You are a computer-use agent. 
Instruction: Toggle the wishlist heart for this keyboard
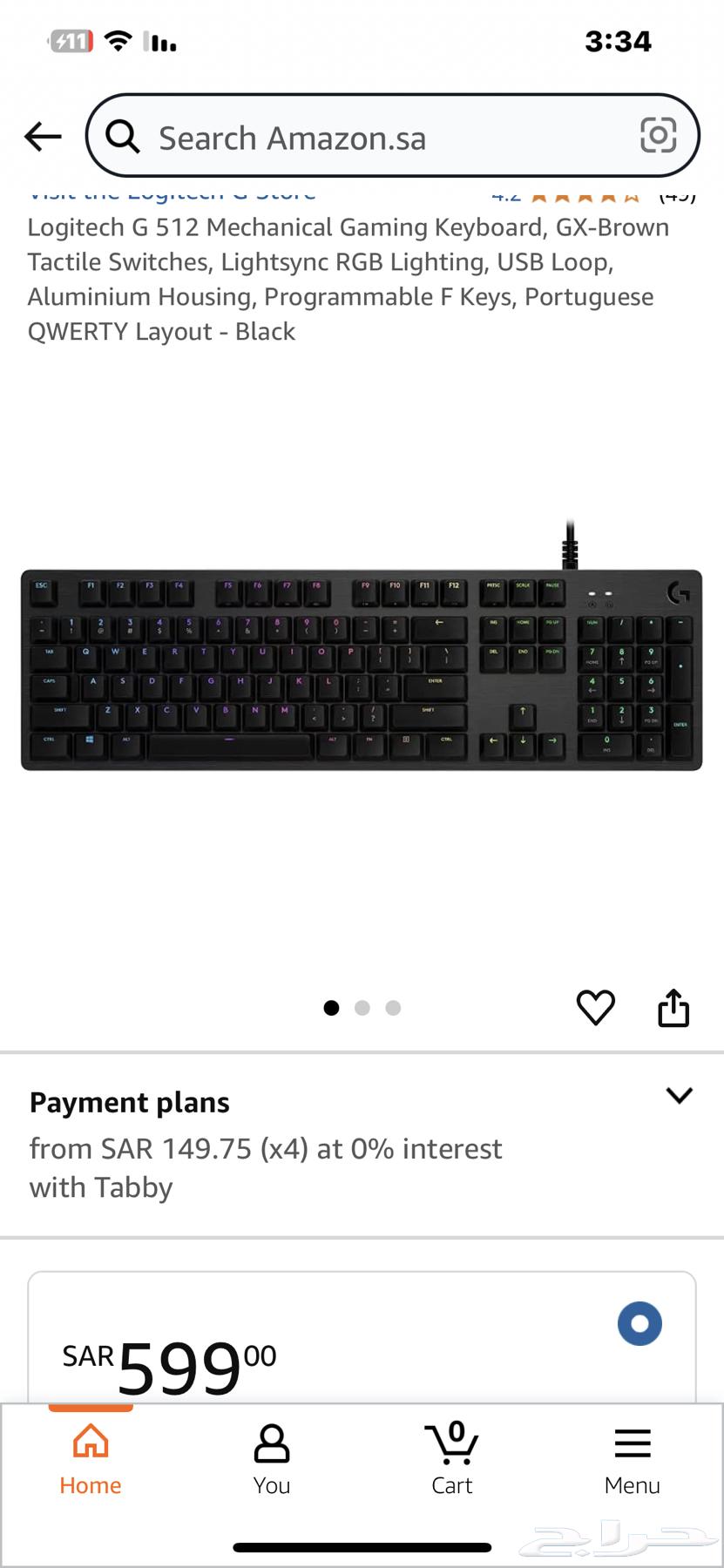[596, 1008]
